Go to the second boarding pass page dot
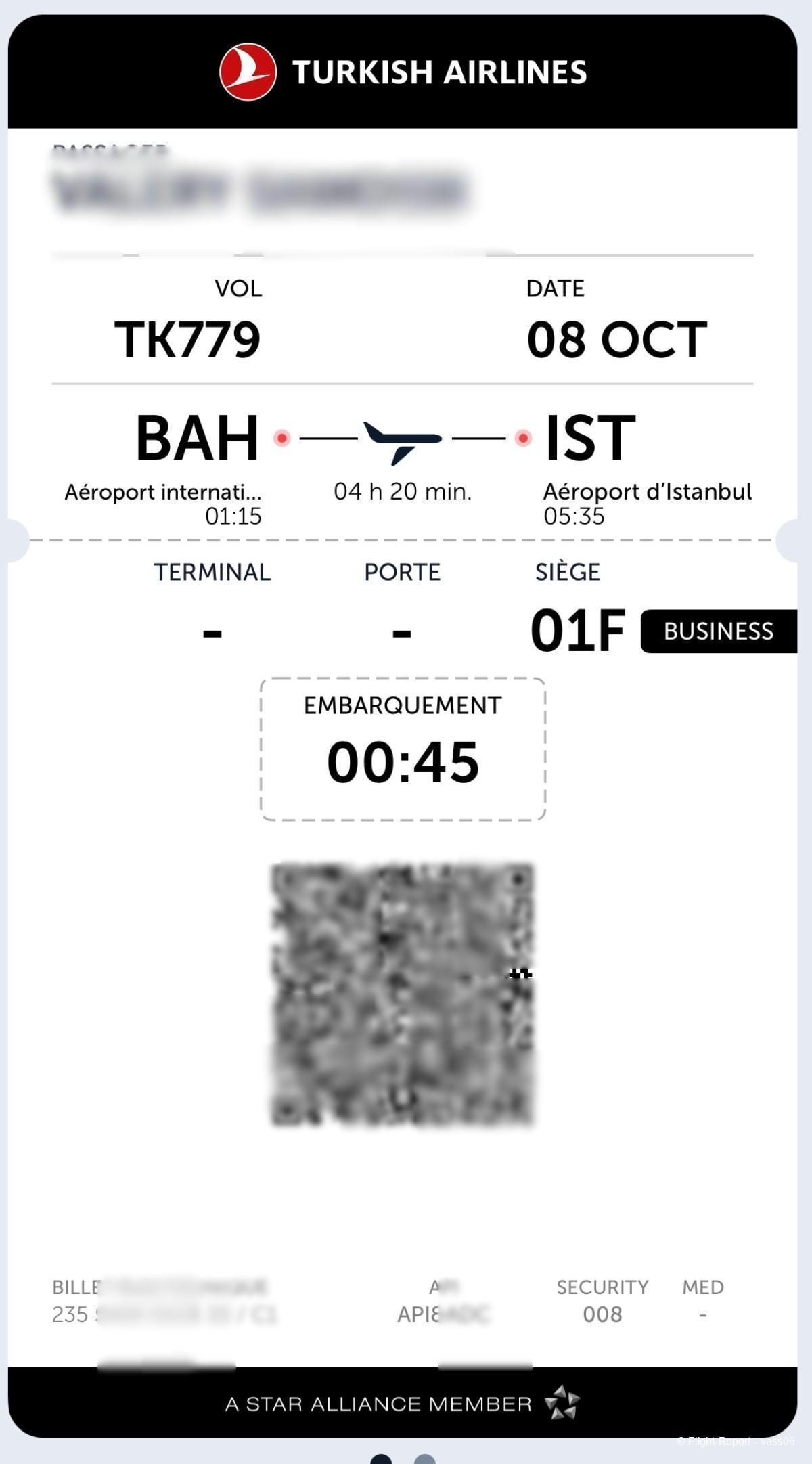 coord(424,1459)
